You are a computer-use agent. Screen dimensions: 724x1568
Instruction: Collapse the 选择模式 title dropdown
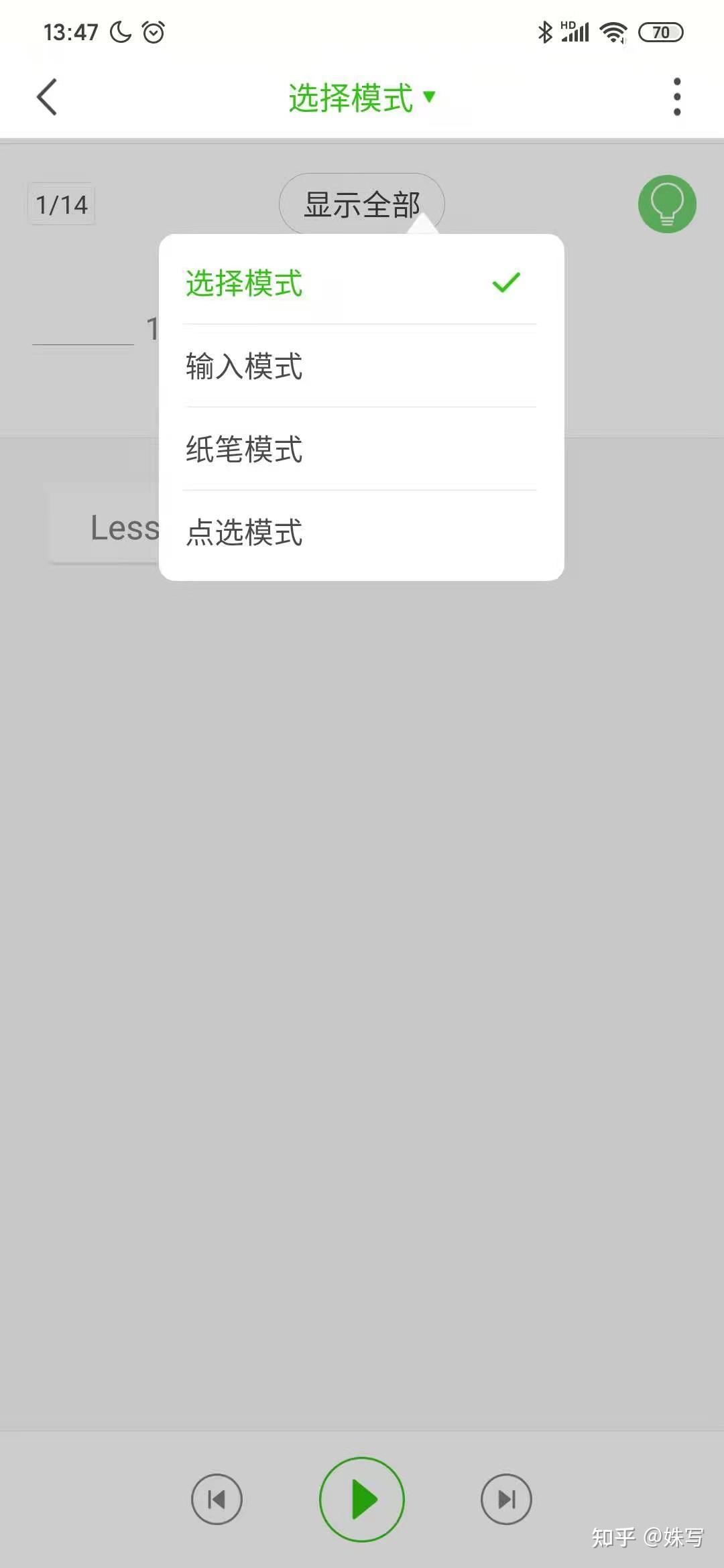click(362, 98)
